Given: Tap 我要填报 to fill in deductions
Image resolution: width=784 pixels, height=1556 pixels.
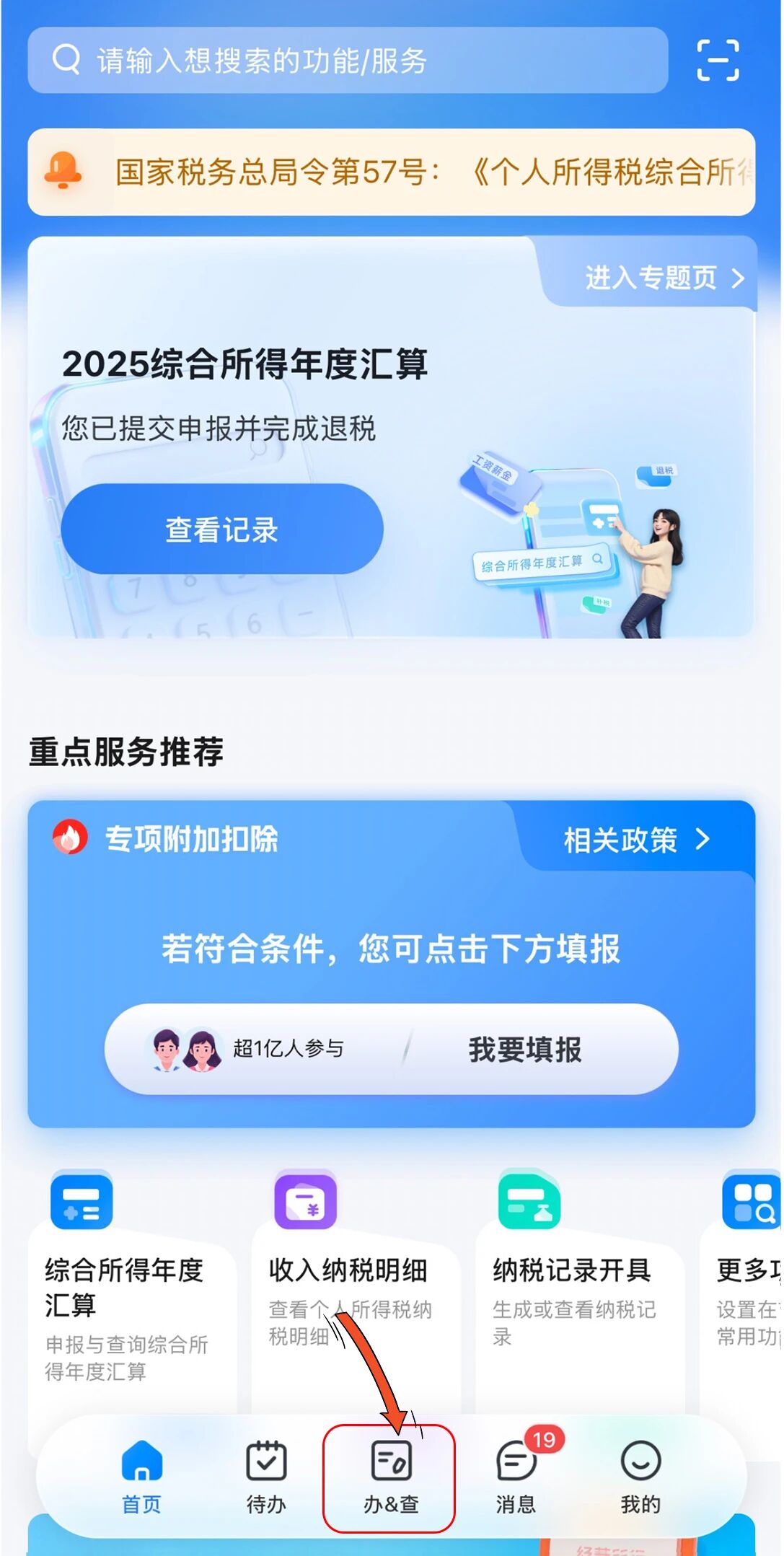Looking at the screenshot, I should point(524,1050).
